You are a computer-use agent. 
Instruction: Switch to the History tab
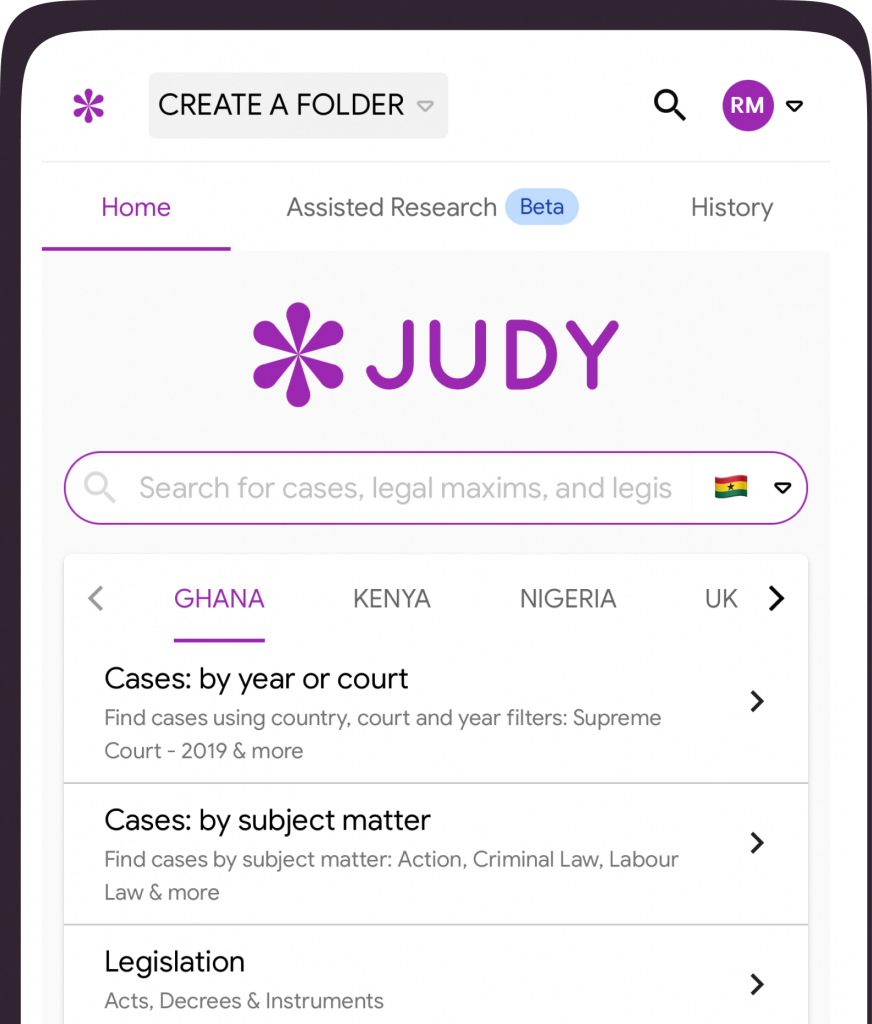[x=731, y=207]
